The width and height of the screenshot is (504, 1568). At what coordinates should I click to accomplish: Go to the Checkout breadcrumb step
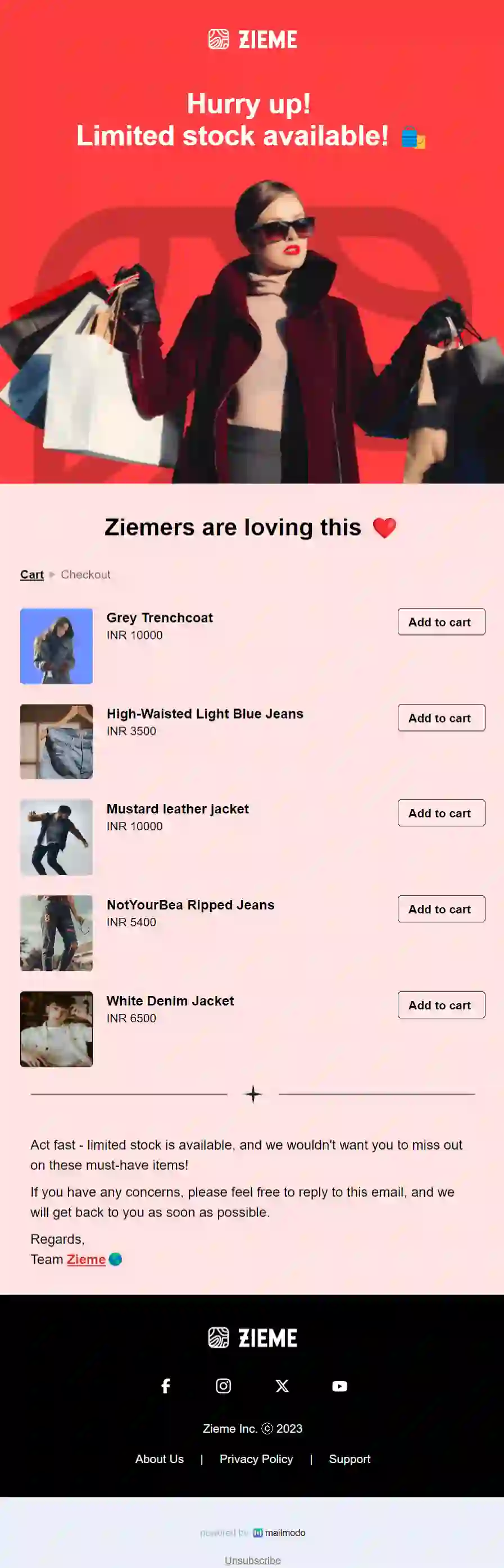[85, 575]
